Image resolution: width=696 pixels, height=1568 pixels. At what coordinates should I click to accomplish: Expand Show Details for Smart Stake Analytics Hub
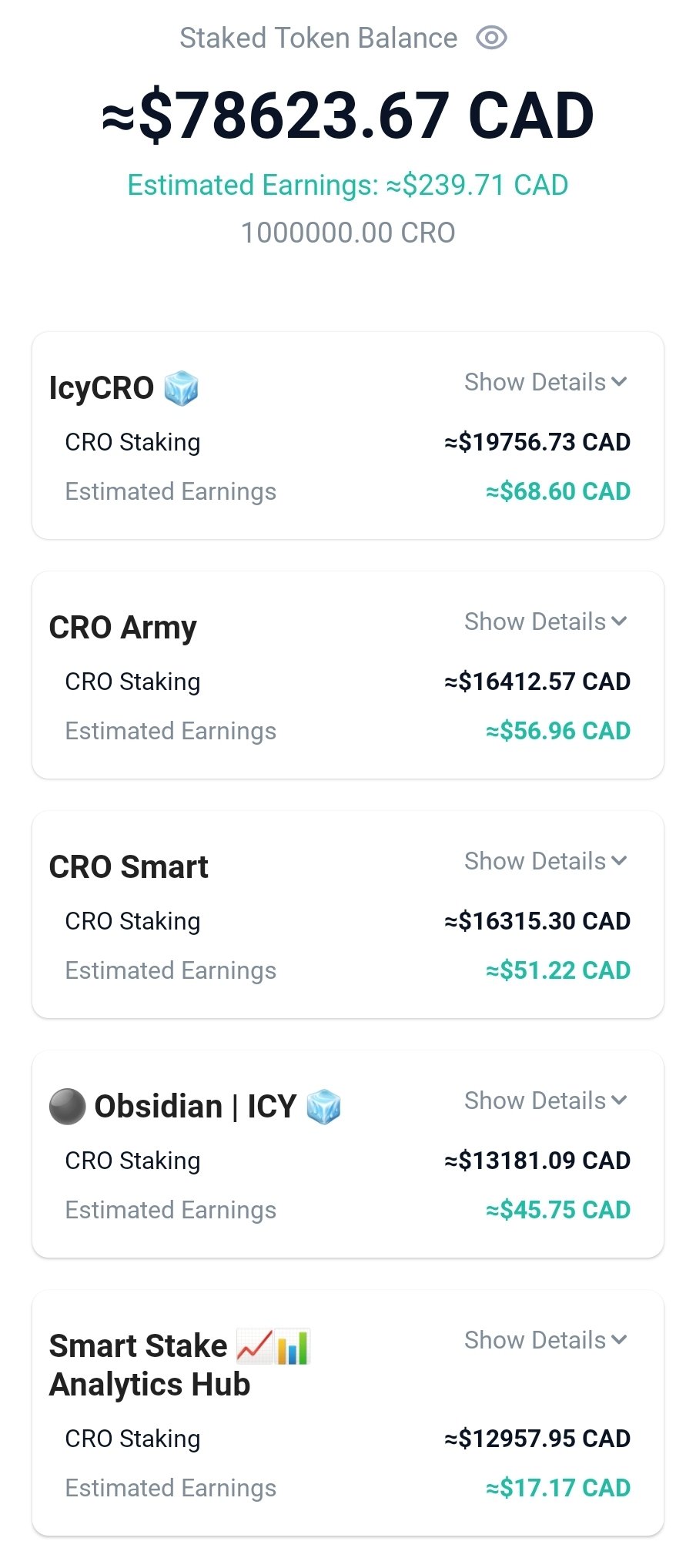click(546, 1340)
